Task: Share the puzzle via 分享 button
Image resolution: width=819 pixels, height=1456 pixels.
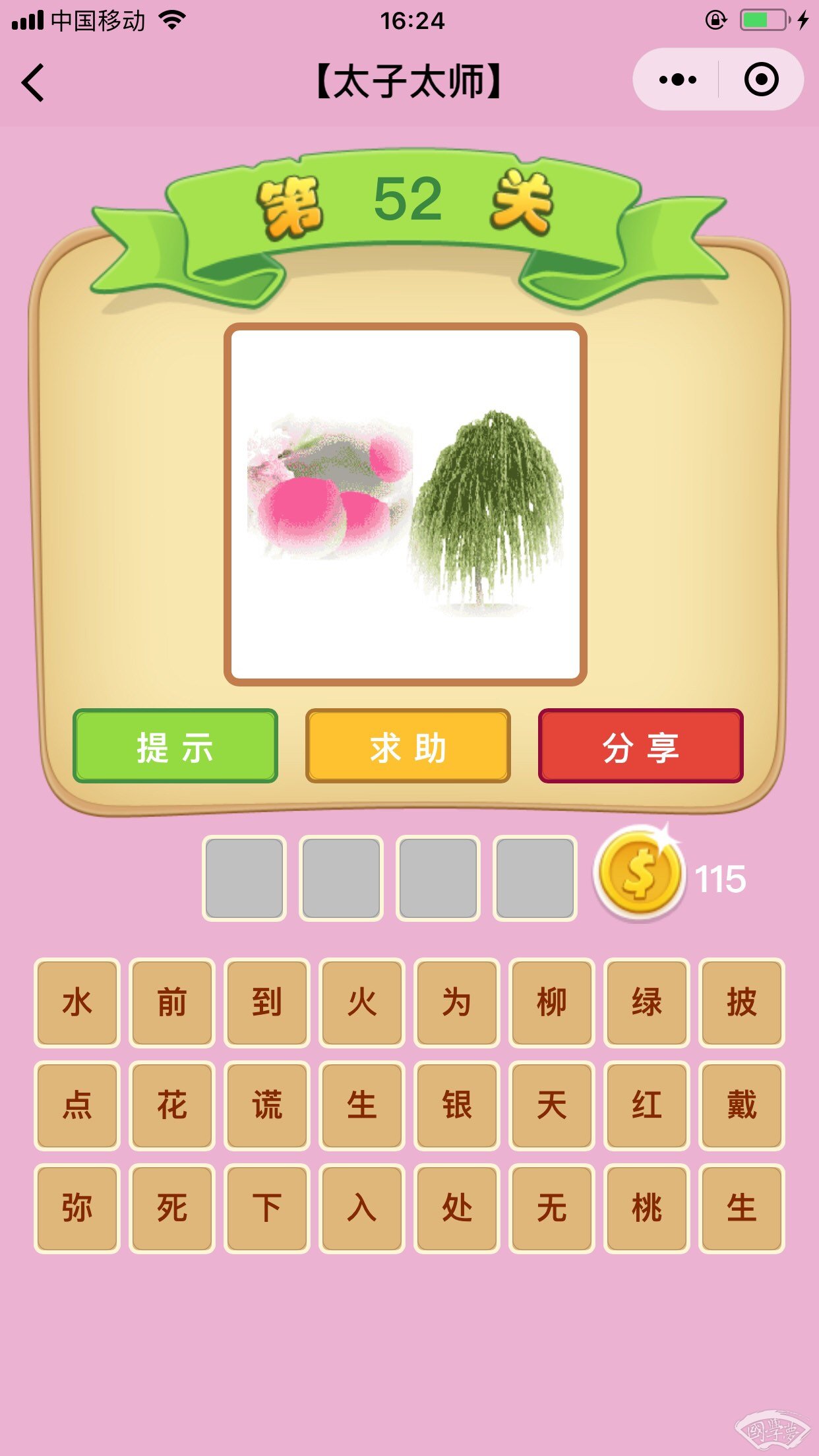Action: point(640,746)
